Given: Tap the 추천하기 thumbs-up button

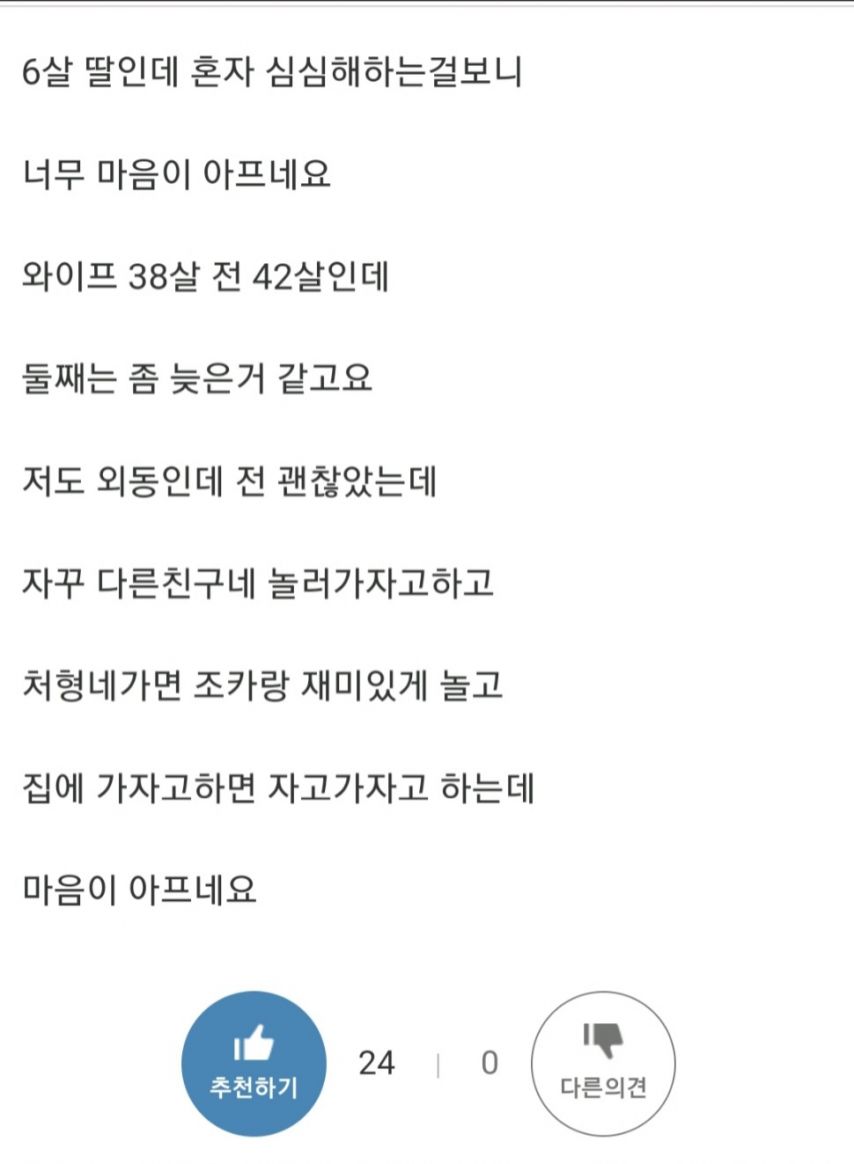Looking at the screenshot, I should (x=253, y=1063).
